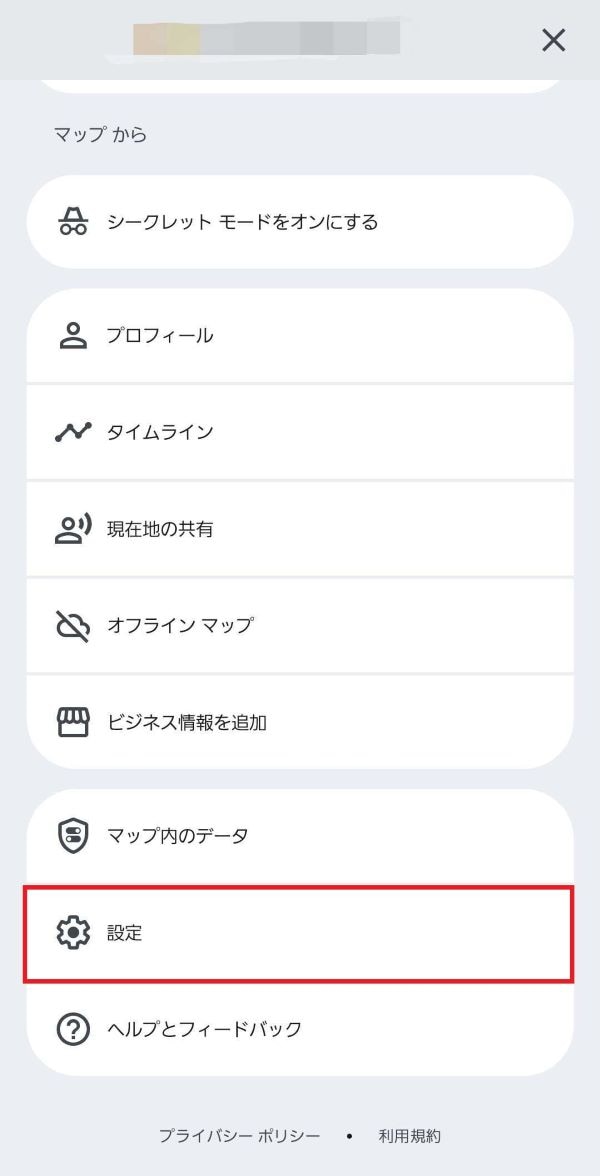
Task: Open 設定
Action: (x=300, y=933)
